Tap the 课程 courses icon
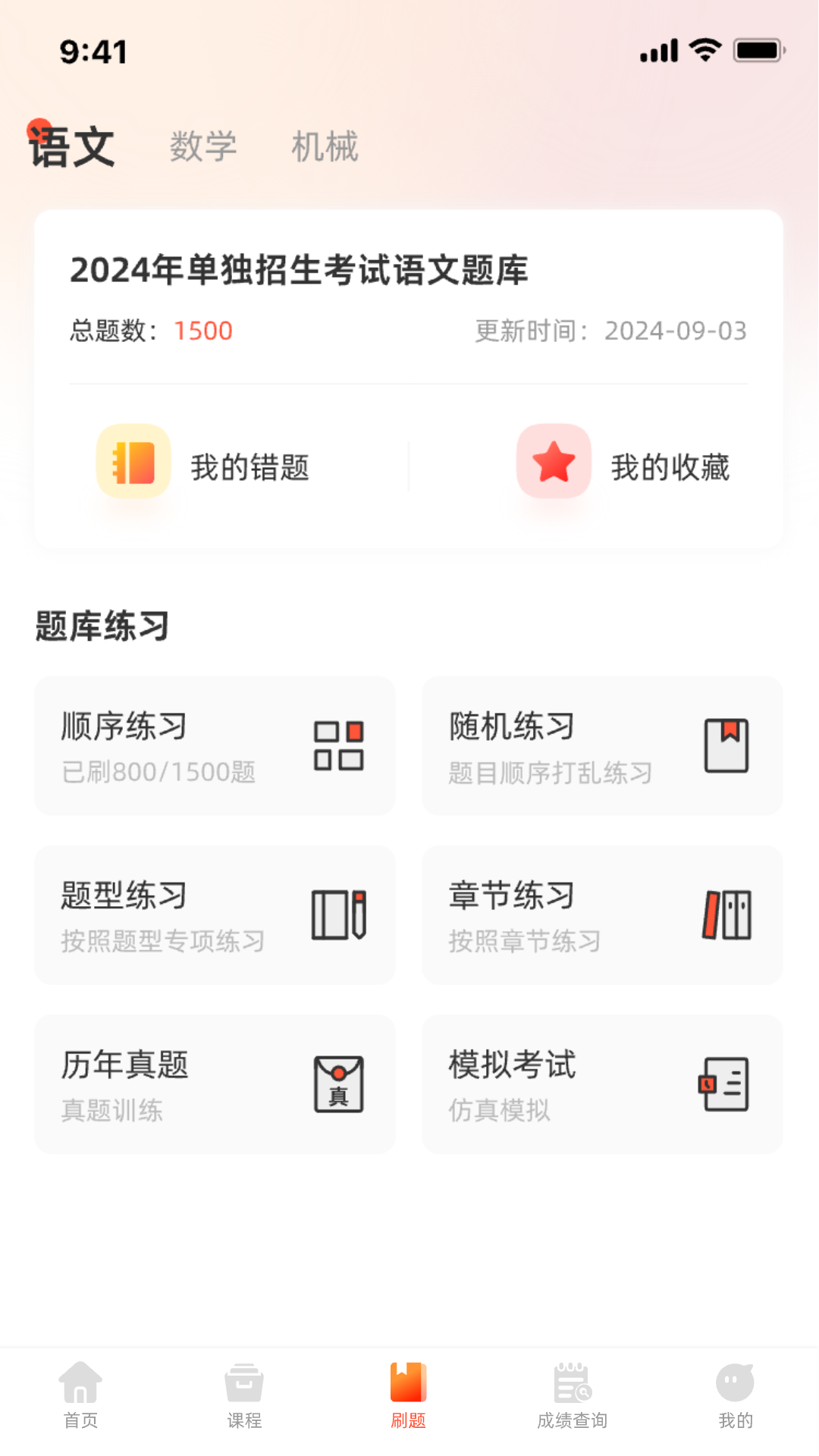 [243, 1385]
